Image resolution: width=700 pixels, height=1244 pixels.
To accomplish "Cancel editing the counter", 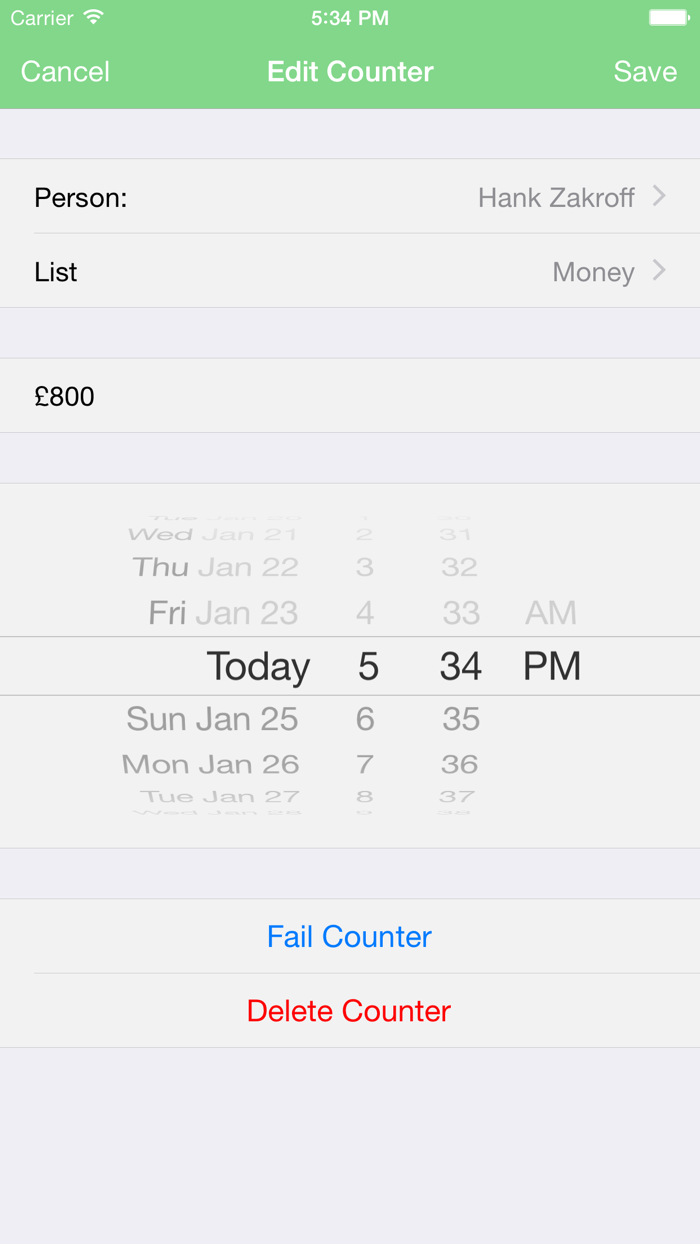I will pos(65,72).
